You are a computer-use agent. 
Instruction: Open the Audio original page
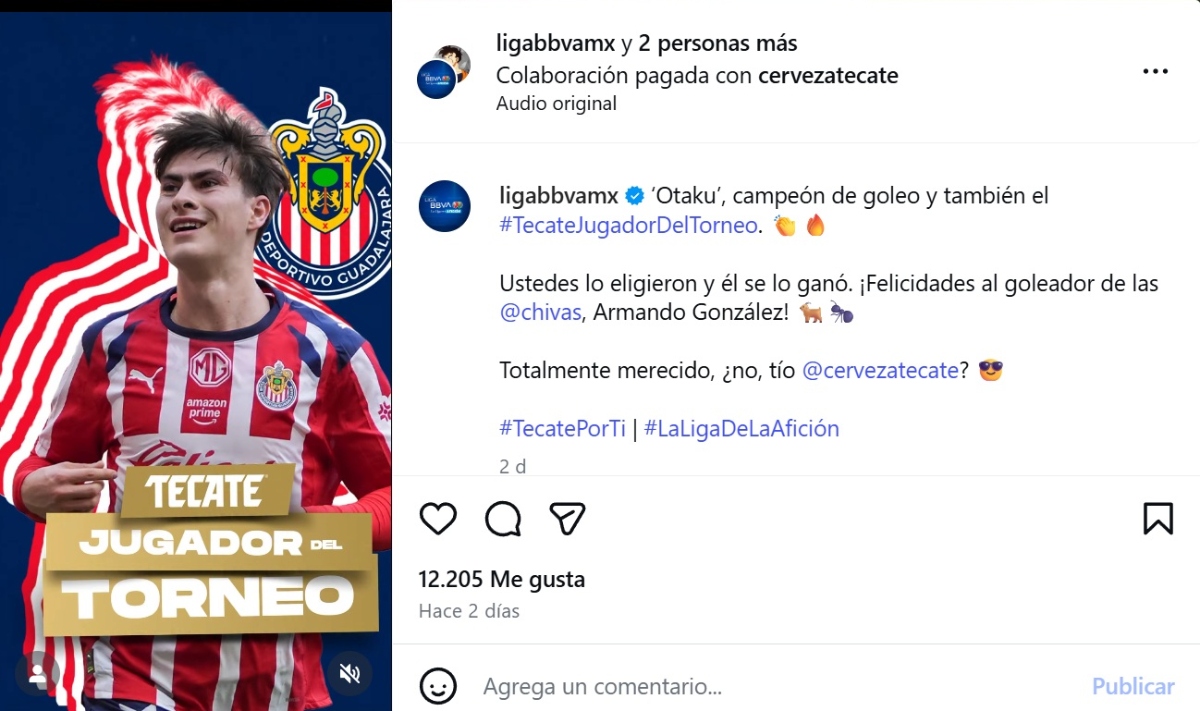[x=556, y=104]
